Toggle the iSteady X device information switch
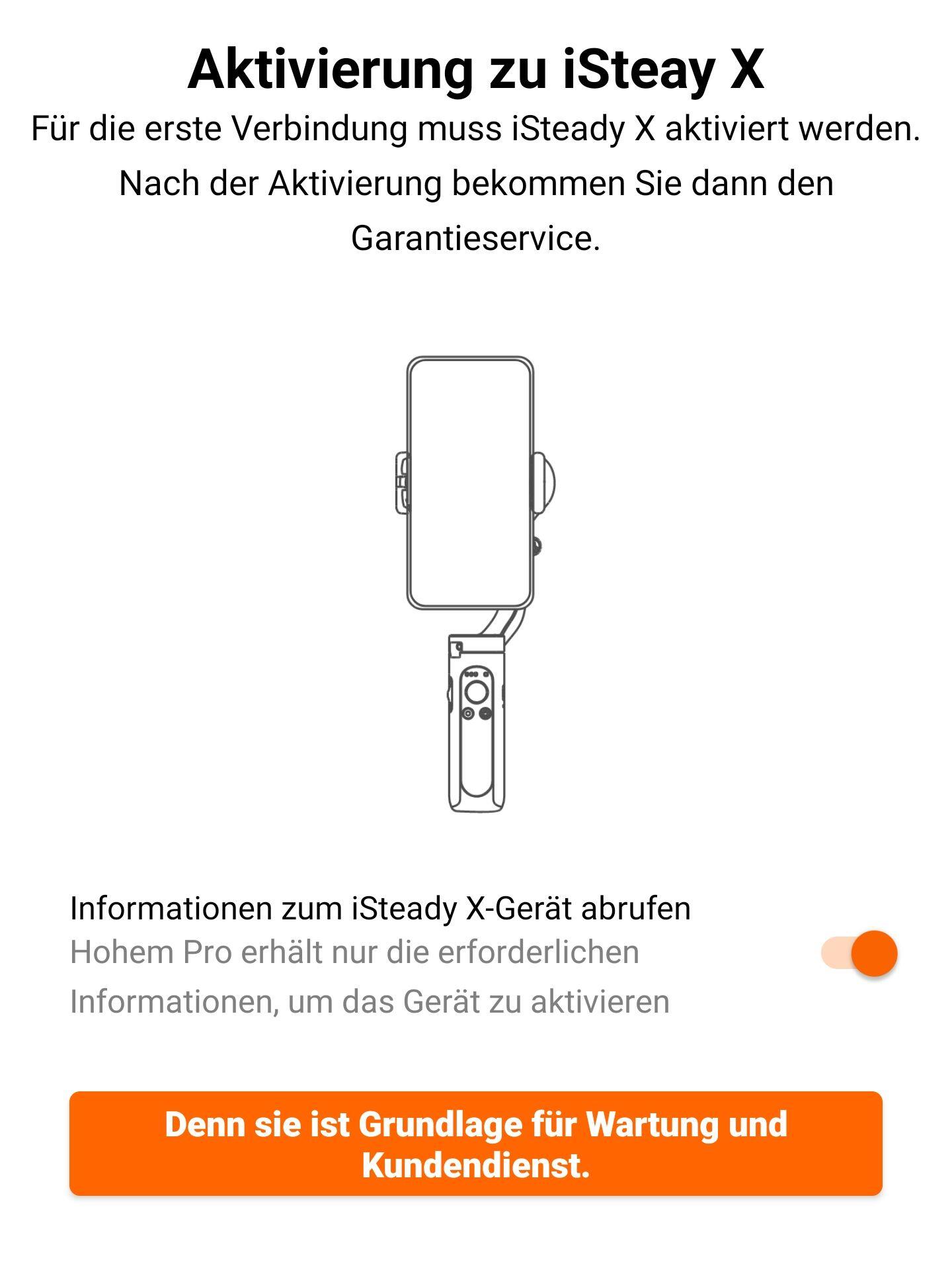 coord(859,953)
